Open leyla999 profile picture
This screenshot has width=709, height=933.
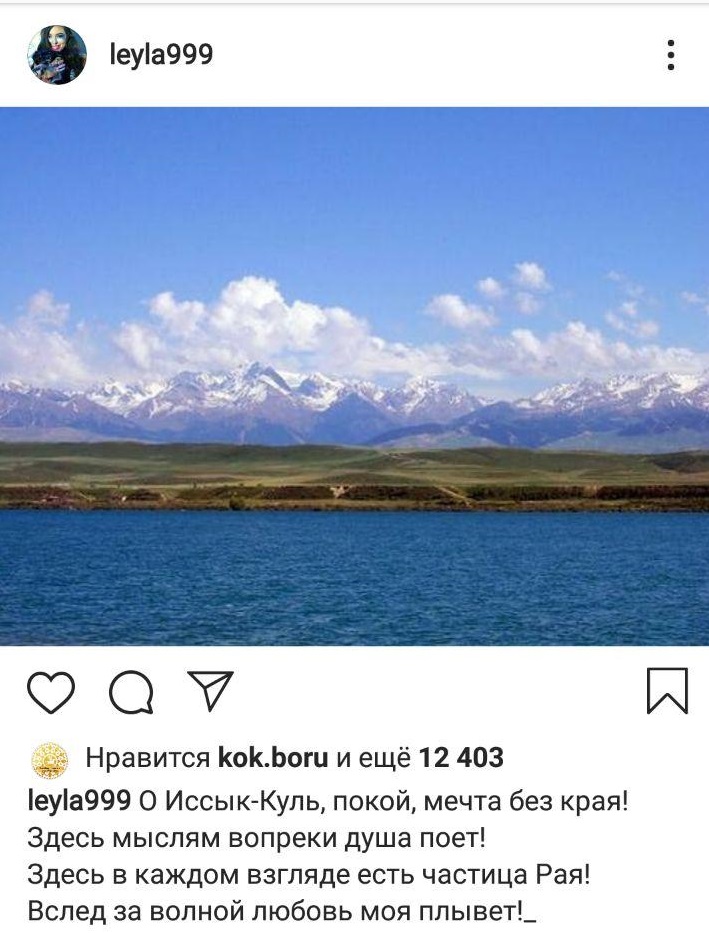point(56,55)
